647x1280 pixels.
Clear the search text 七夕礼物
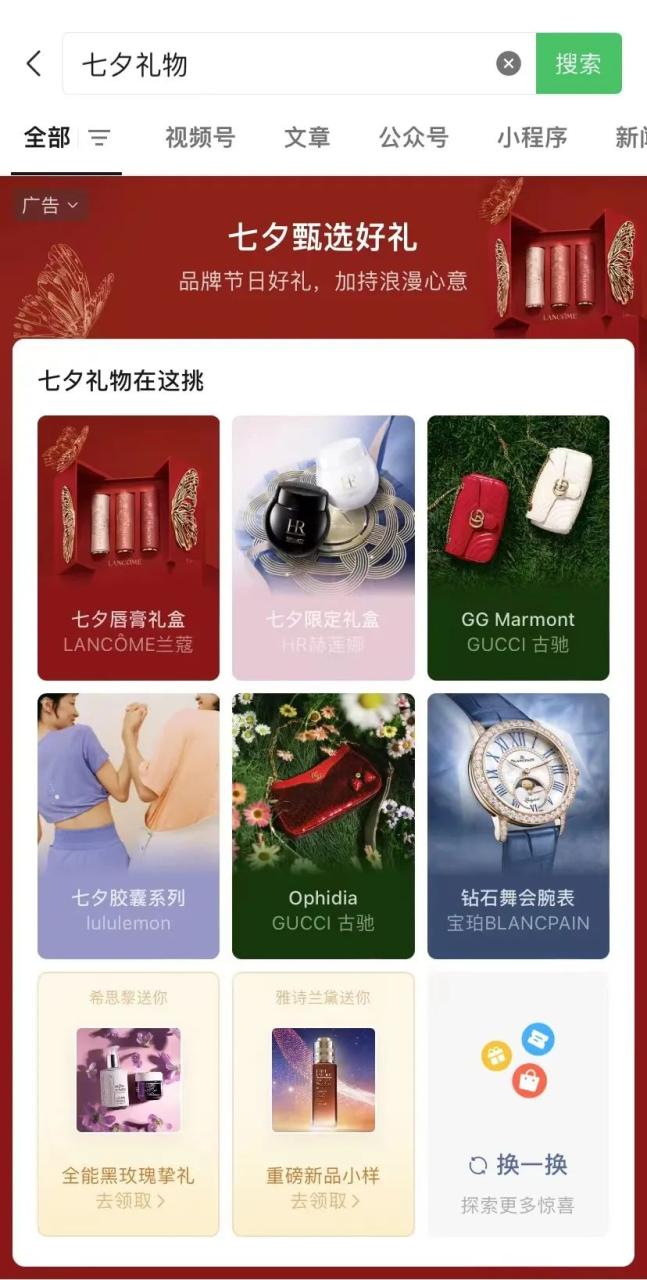coord(509,64)
